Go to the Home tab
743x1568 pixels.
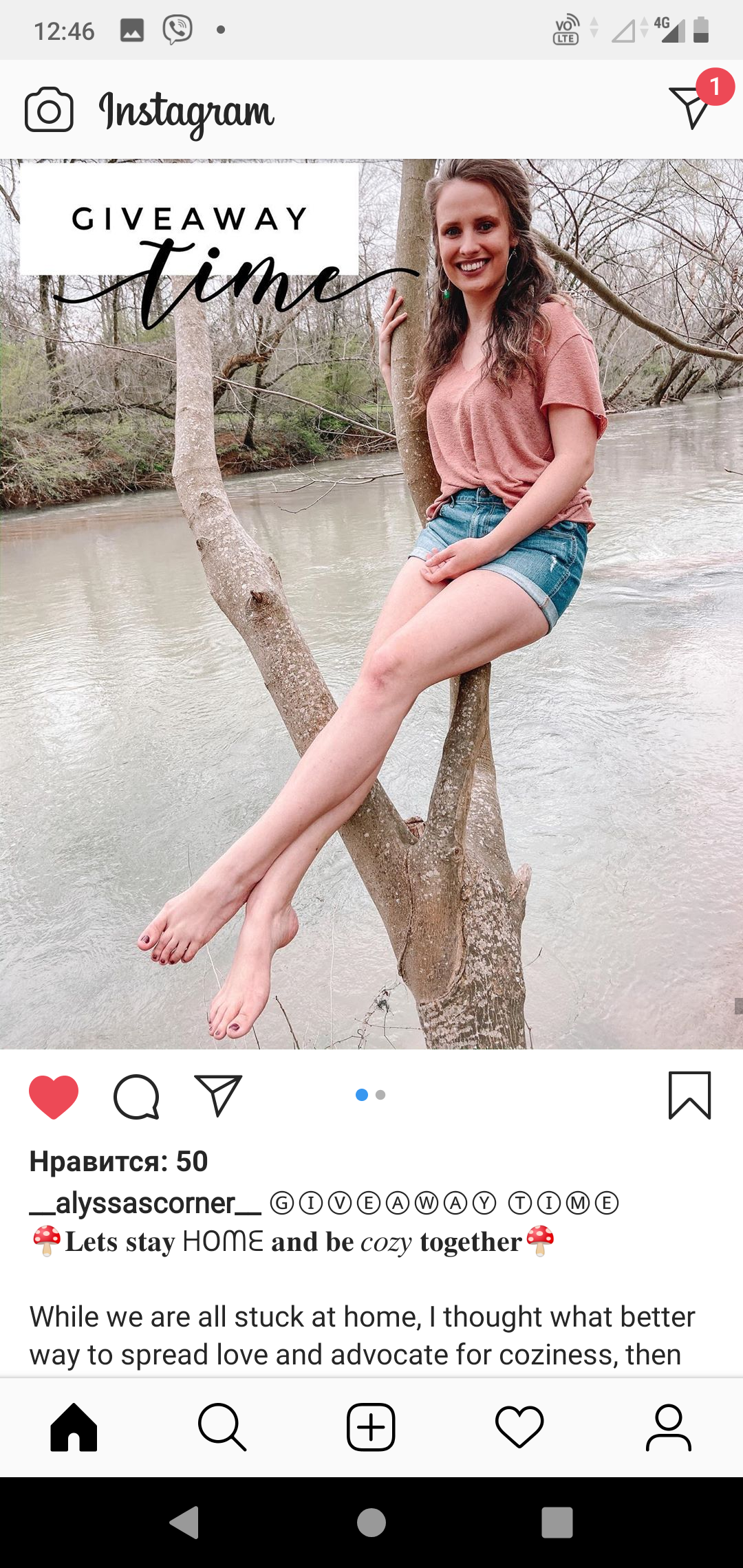(x=74, y=1427)
